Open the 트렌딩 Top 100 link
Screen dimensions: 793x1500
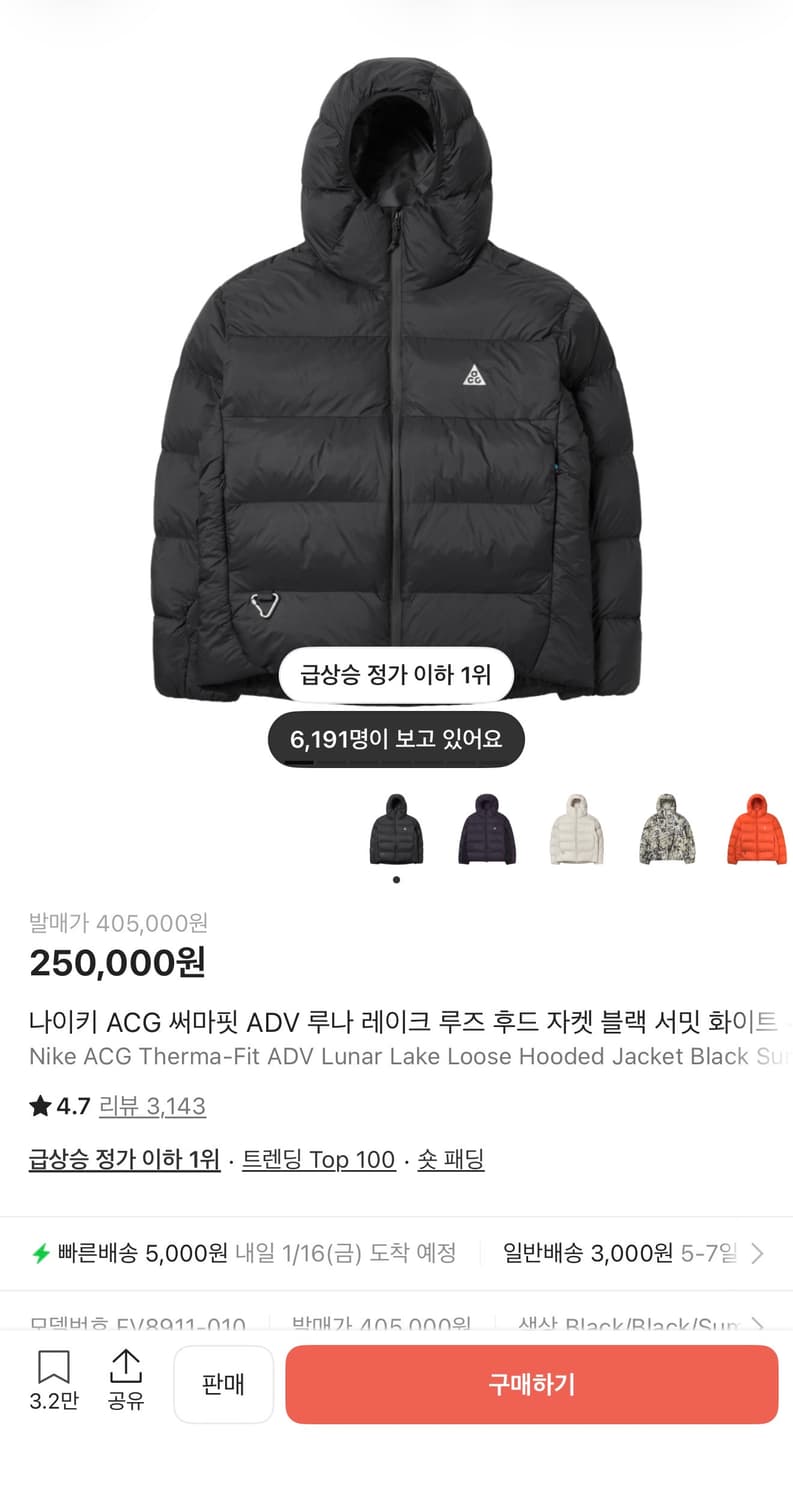point(318,1159)
